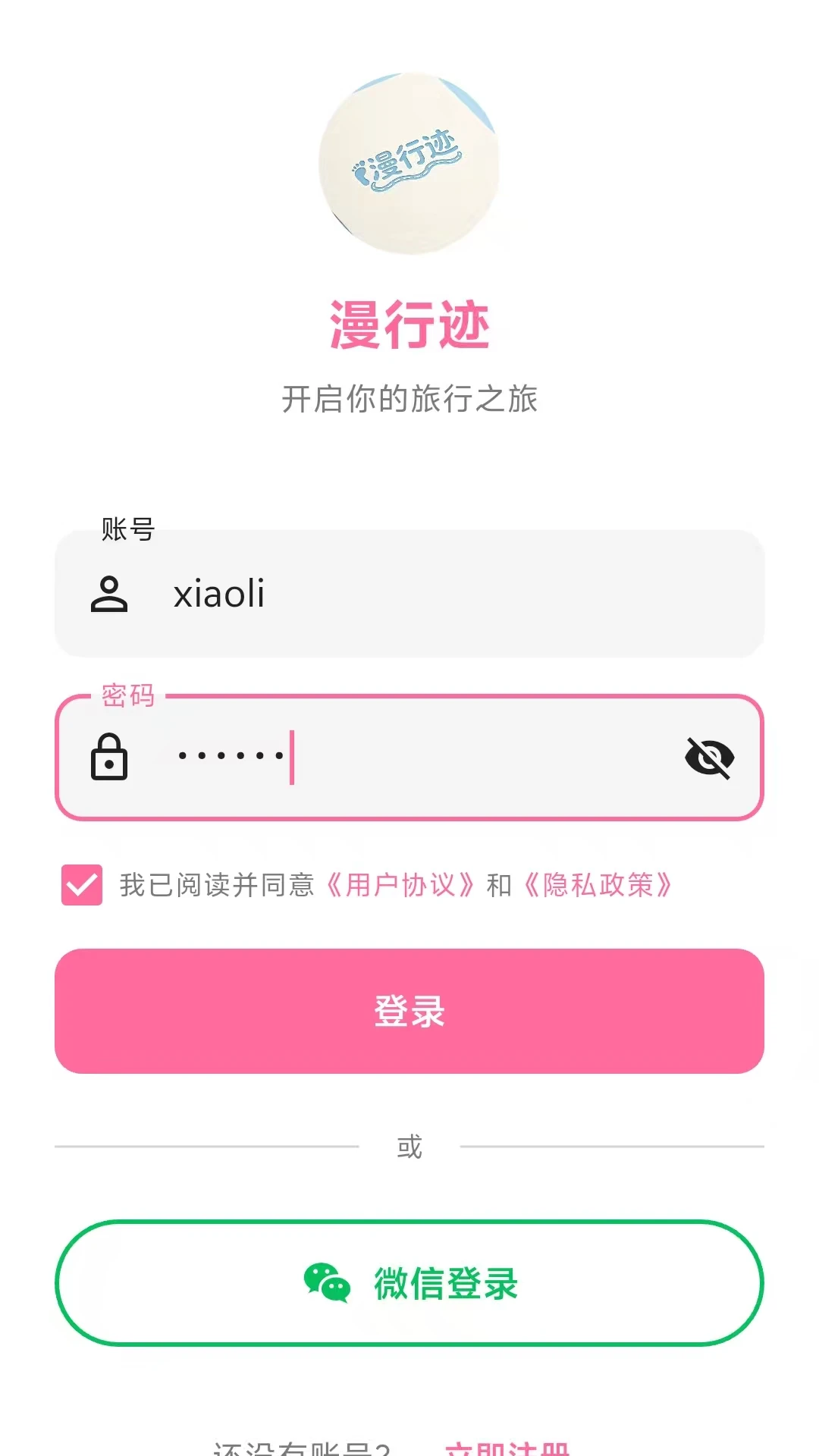
Task: Select the pink checkmark icon
Action: [x=80, y=883]
